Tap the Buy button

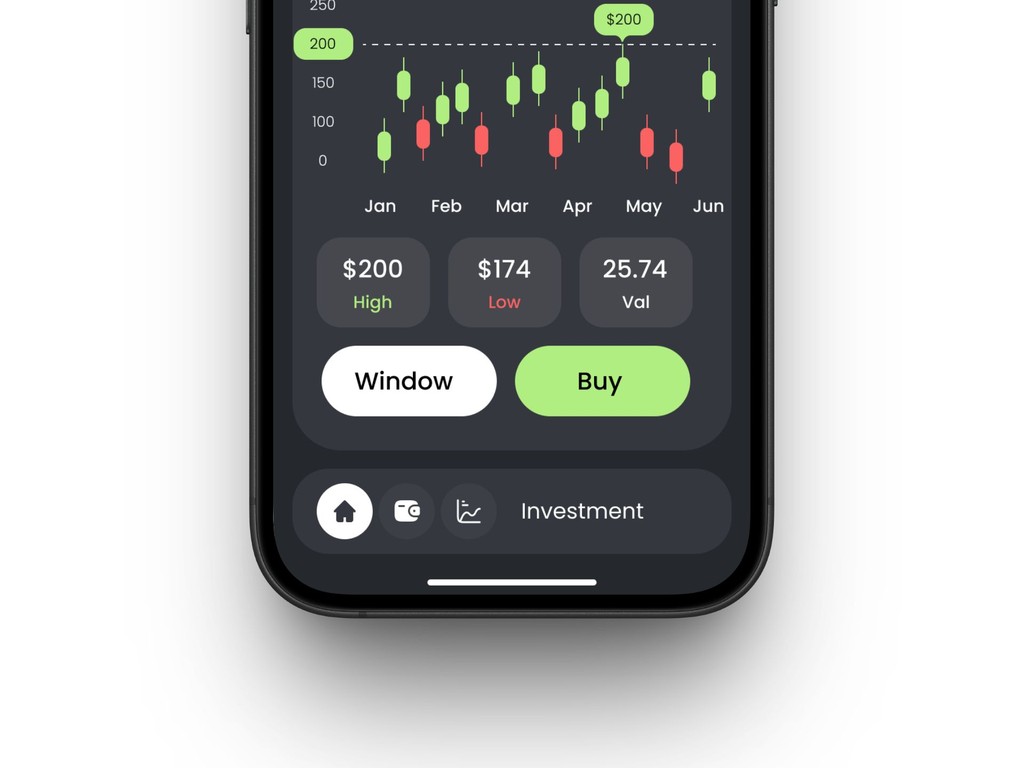tap(602, 381)
